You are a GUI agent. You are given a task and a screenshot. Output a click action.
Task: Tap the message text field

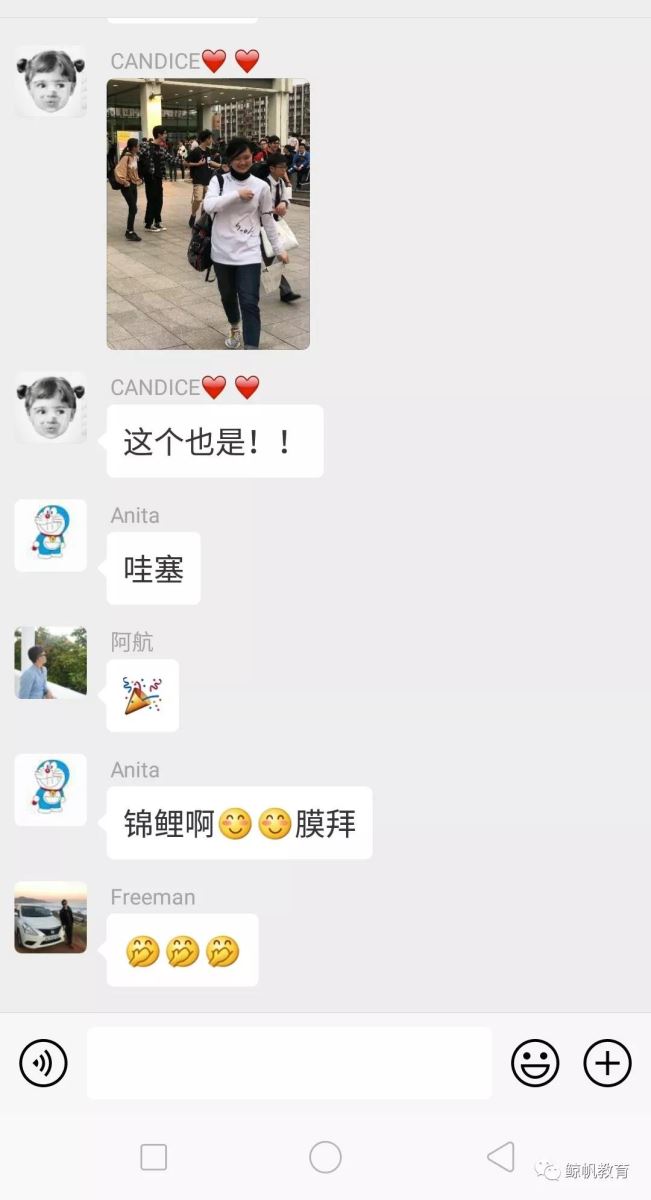coord(289,1063)
